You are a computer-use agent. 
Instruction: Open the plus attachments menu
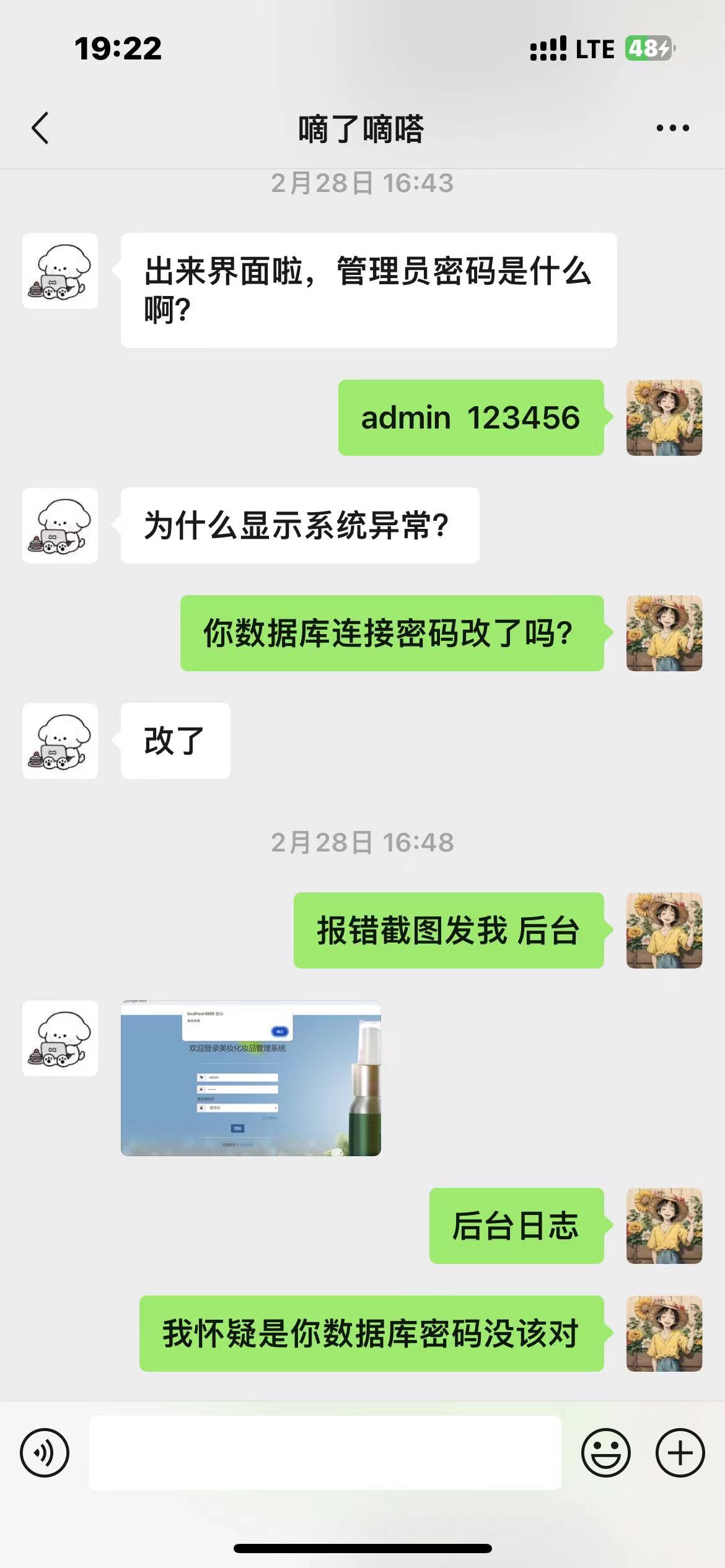(680, 1452)
